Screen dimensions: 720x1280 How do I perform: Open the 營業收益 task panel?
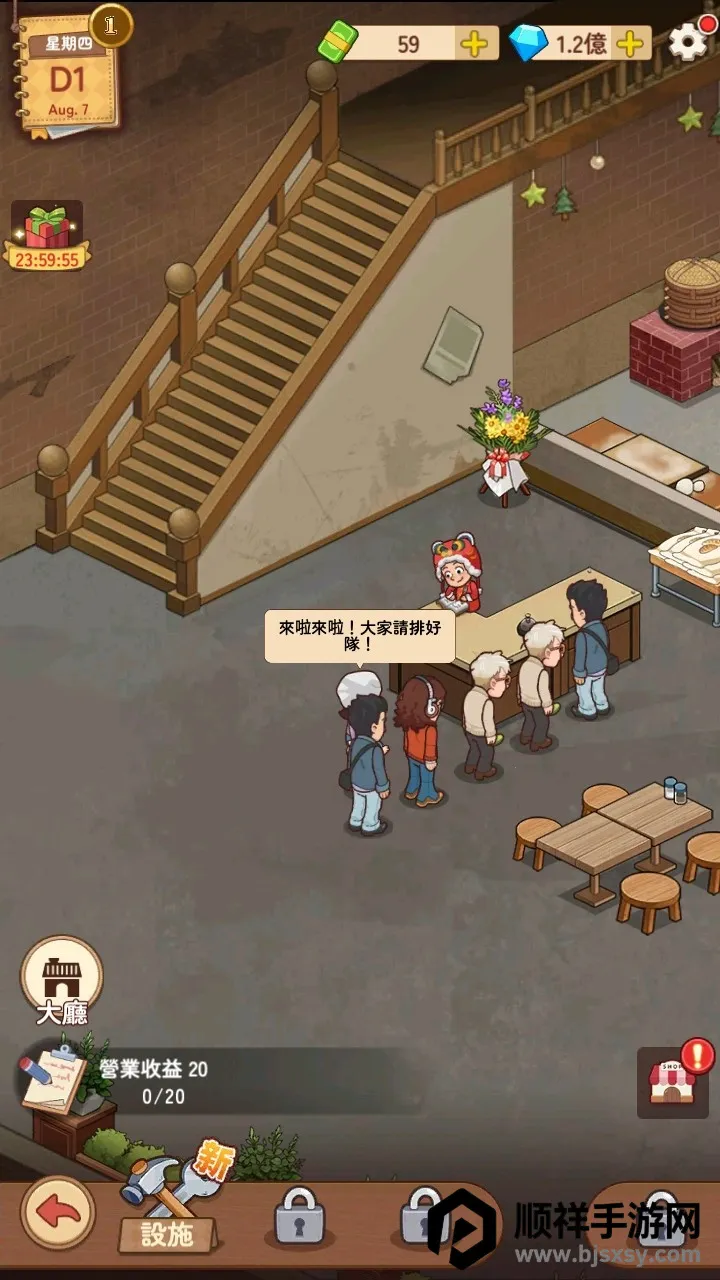point(150,1082)
